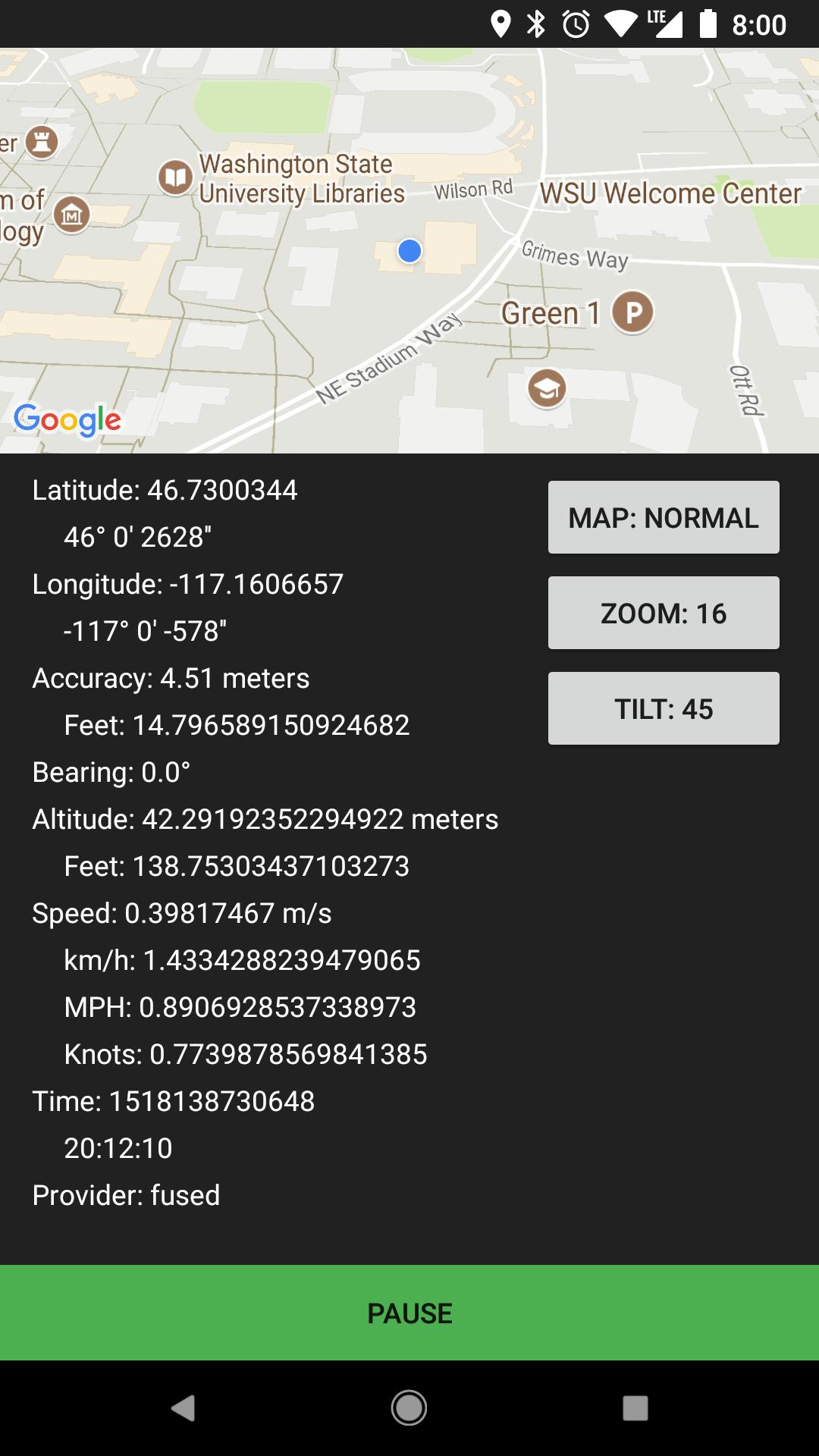The height and width of the screenshot is (1456, 819).
Task: Tap the ZOOM: 16 button
Action: tap(664, 613)
